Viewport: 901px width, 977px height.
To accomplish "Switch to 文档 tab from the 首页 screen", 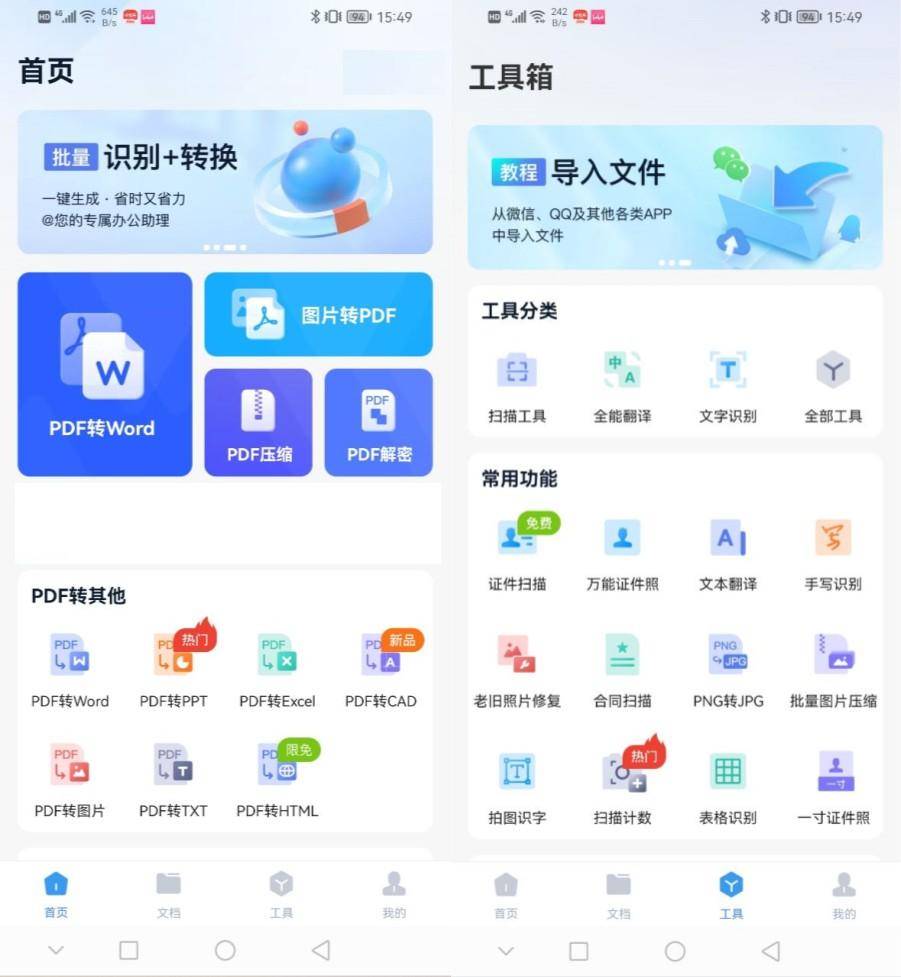I will [169, 894].
